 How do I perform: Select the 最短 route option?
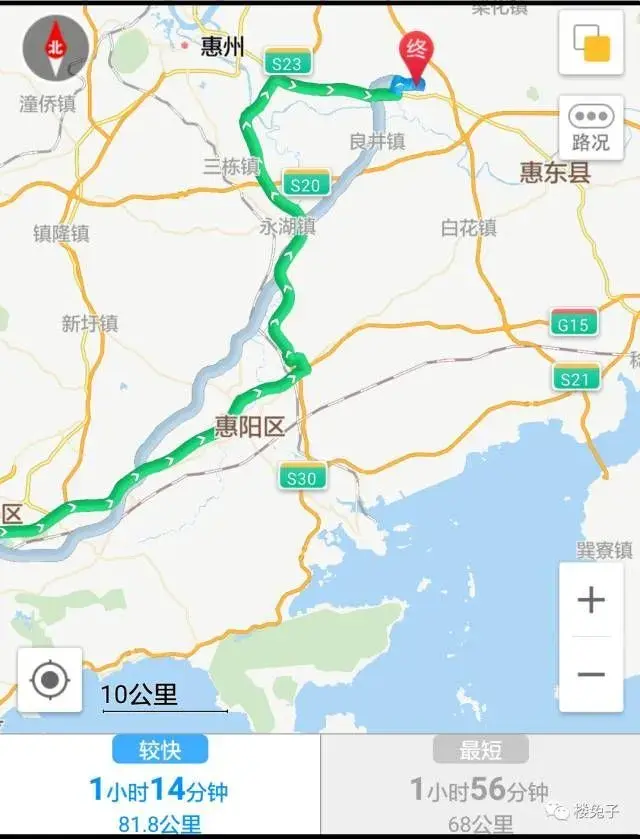coord(480,788)
